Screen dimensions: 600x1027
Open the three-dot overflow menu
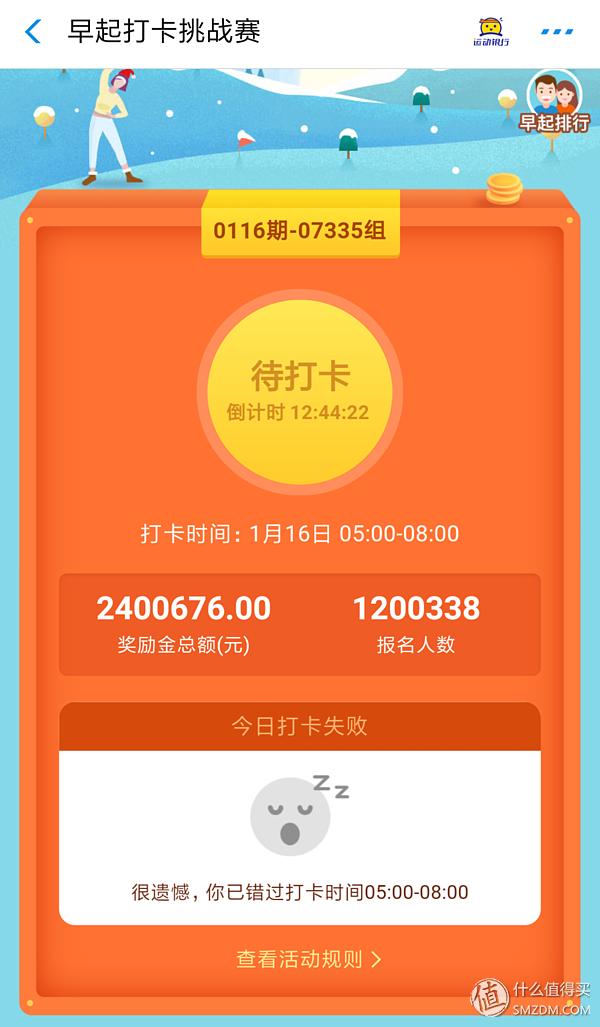click(557, 32)
